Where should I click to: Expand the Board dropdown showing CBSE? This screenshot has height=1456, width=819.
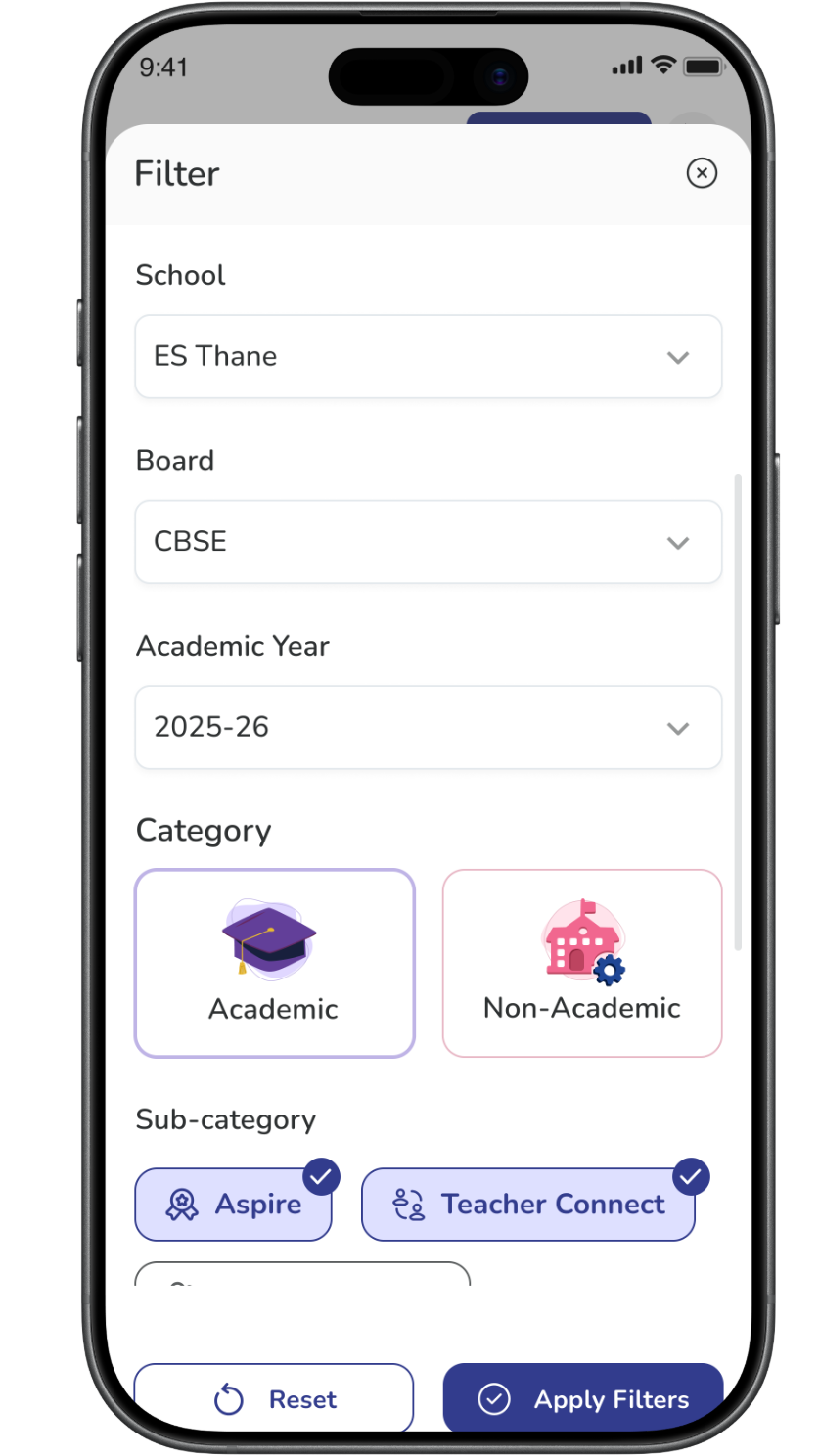pos(428,542)
